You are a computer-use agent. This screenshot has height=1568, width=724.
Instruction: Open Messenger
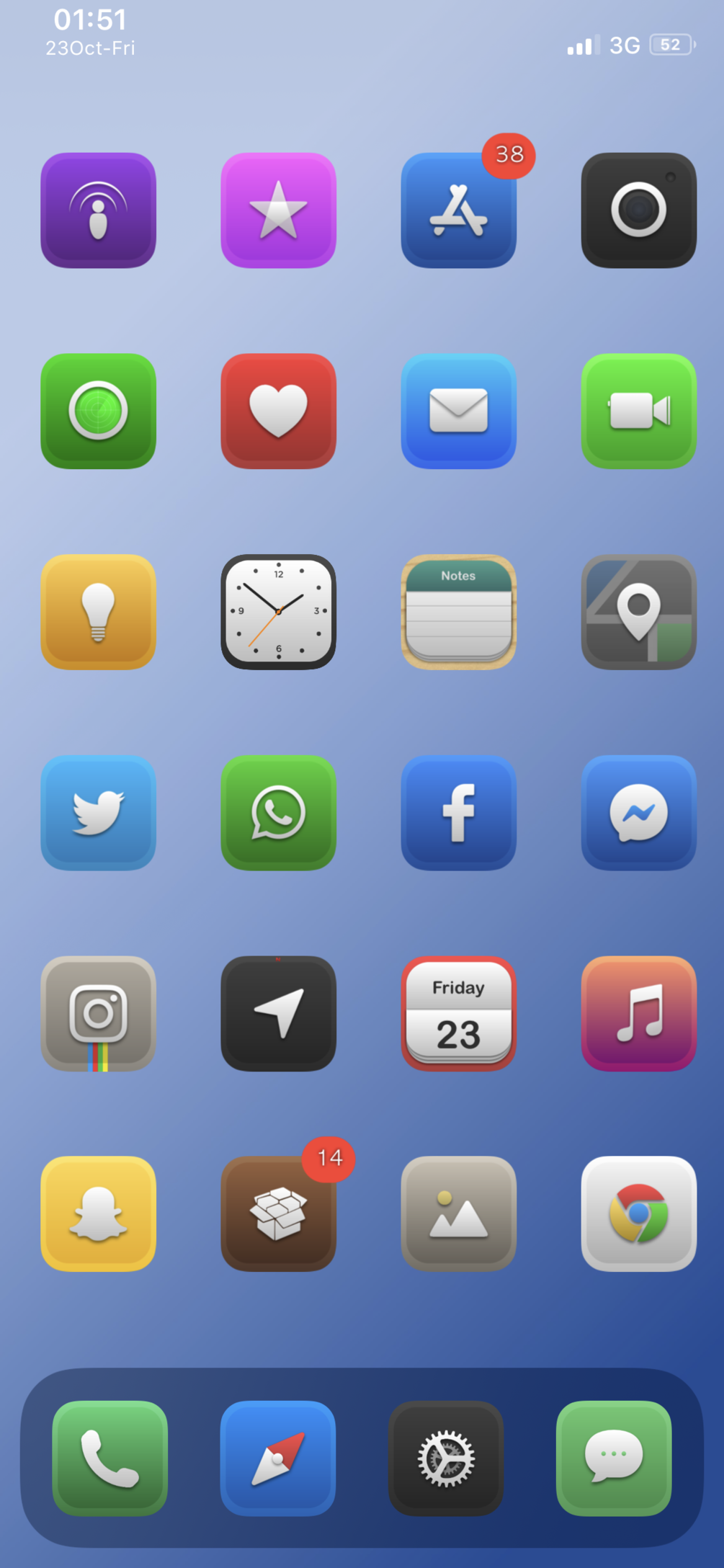(638, 812)
